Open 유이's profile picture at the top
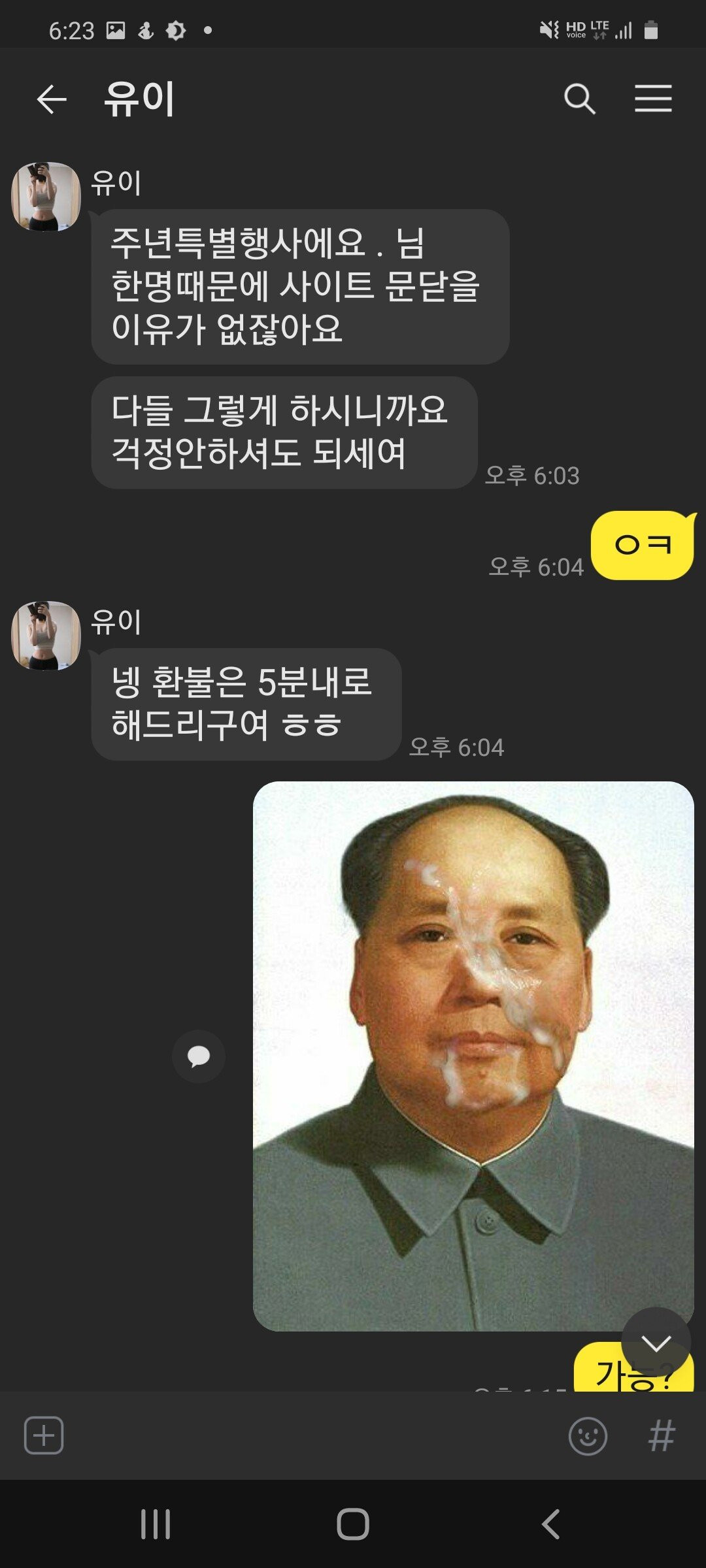This screenshot has width=706, height=1568. click(46, 197)
